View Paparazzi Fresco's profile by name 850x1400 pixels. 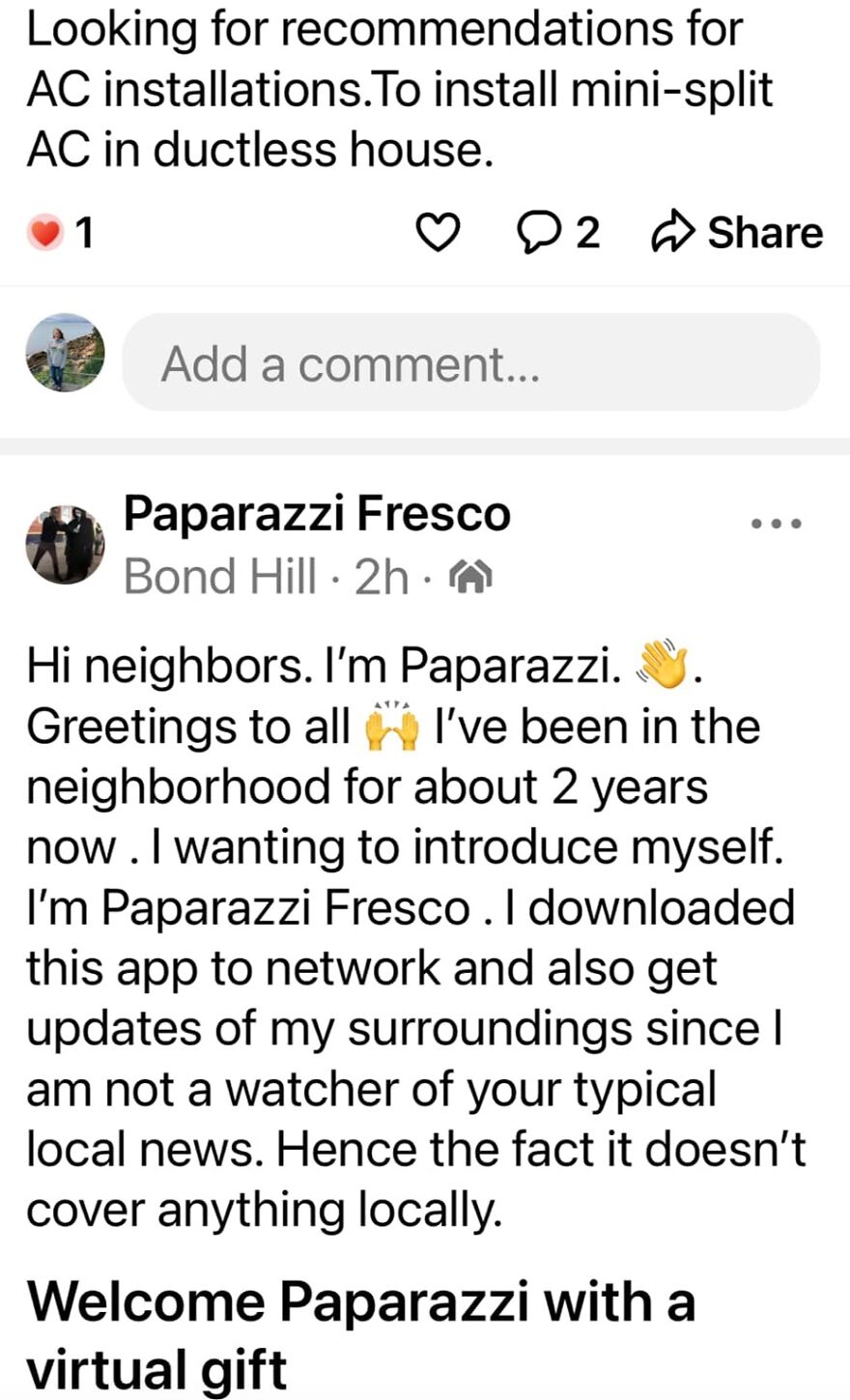(317, 513)
